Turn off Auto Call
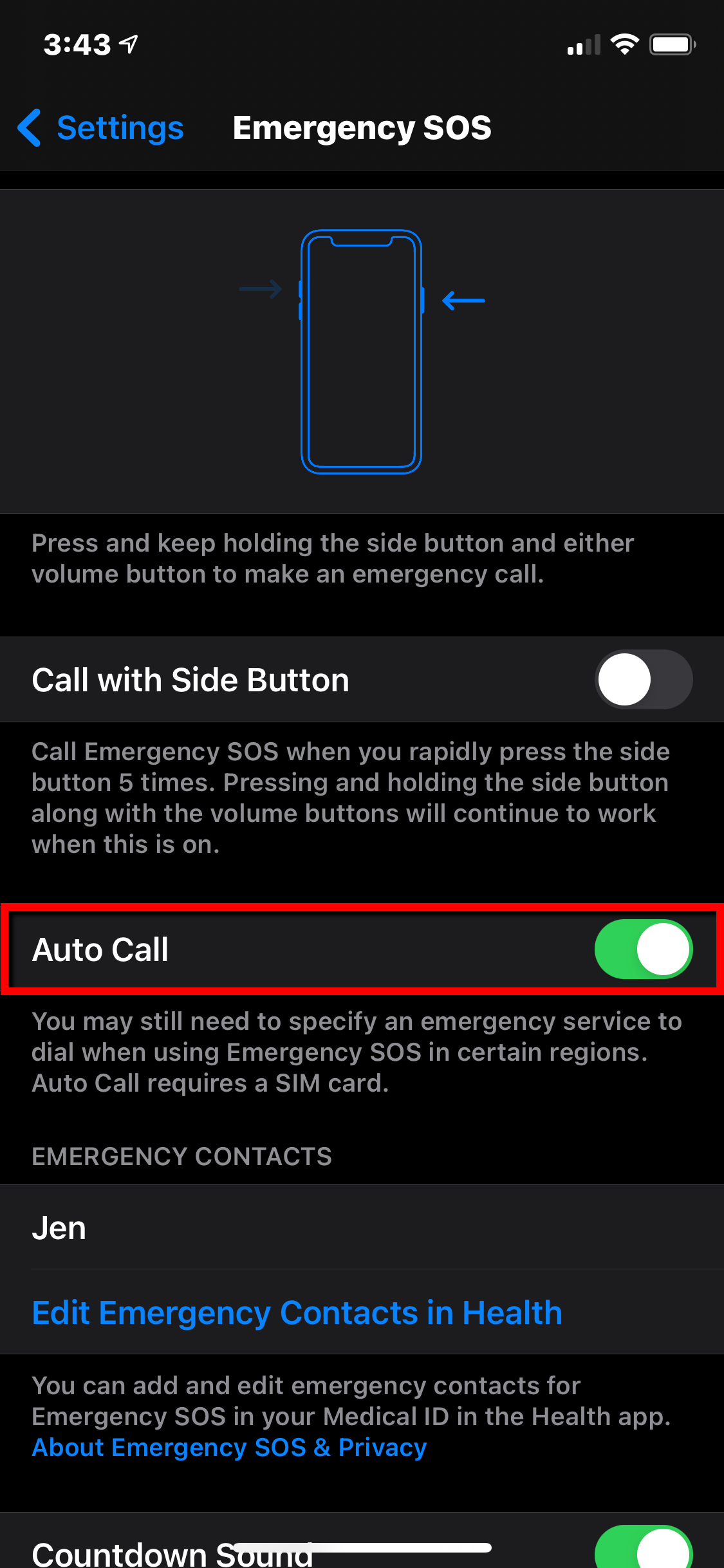The height and width of the screenshot is (1568, 724). (644, 949)
